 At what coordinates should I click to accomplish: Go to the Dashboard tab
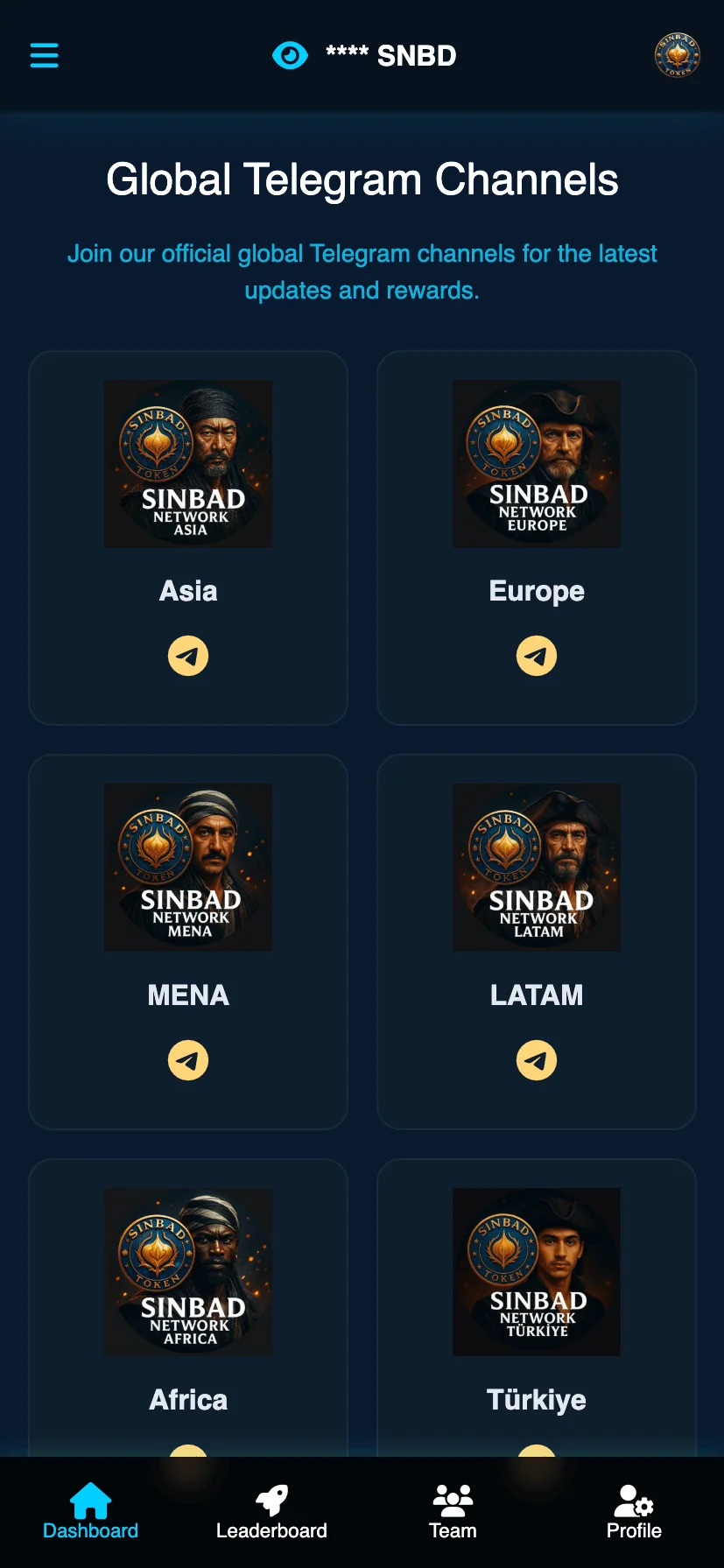pyautogui.click(x=90, y=1512)
